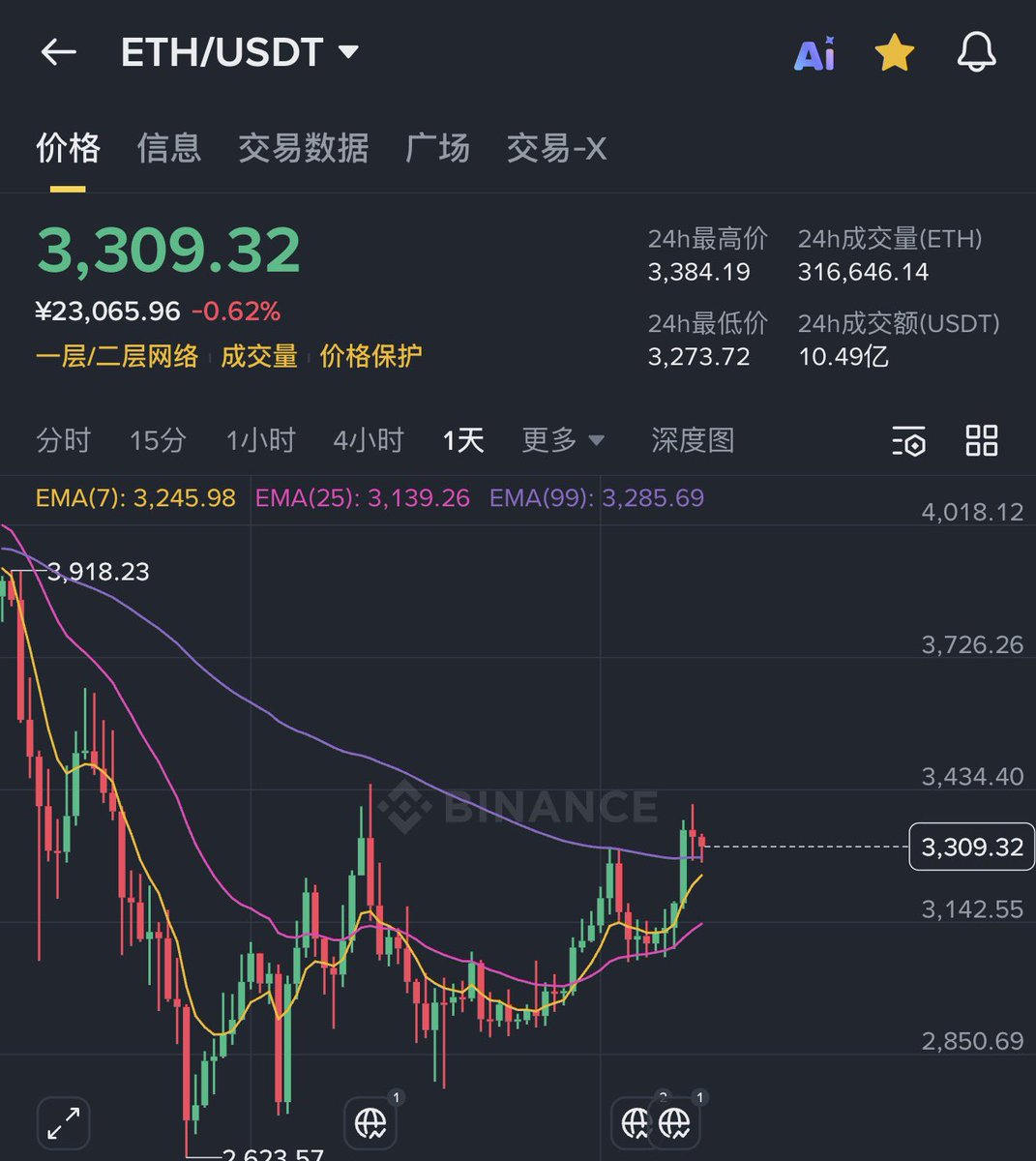Image resolution: width=1036 pixels, height=1161 pixels.
Task: Go back using the arrow
Action: [x=58, y=52]
